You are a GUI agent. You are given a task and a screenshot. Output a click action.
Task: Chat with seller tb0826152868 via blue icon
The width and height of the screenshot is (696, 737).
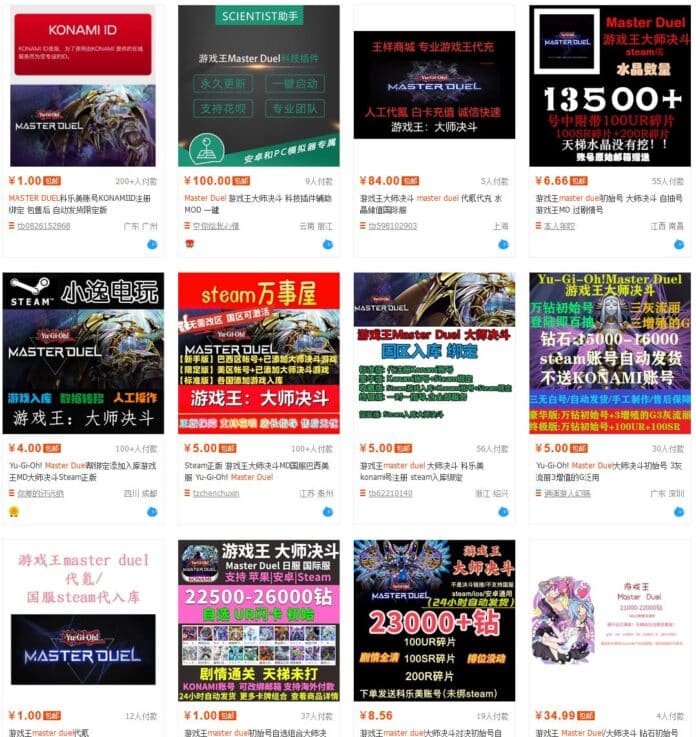click(x=153, y=244)
